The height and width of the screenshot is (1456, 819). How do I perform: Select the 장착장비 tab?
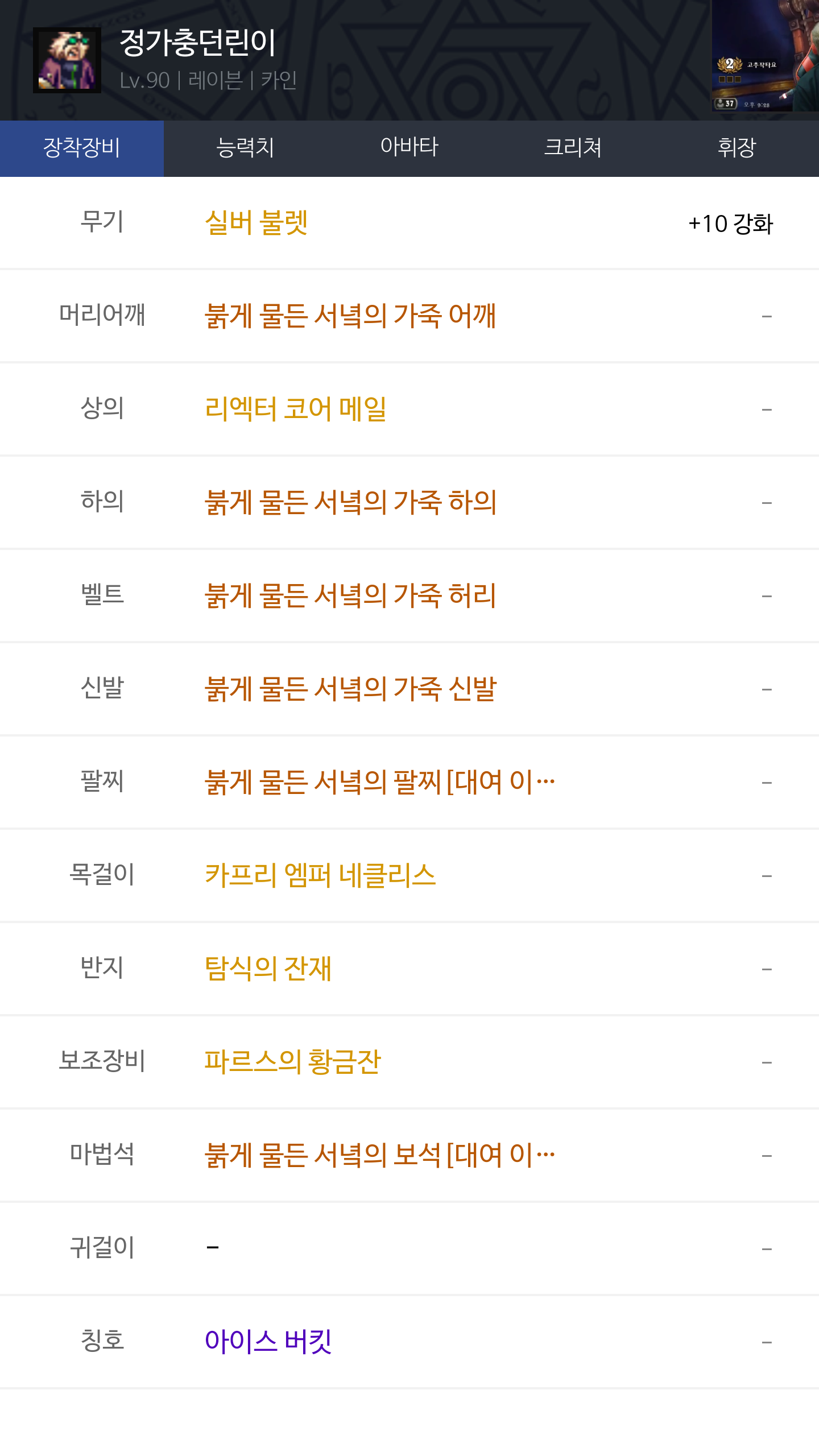click(82, 148)
